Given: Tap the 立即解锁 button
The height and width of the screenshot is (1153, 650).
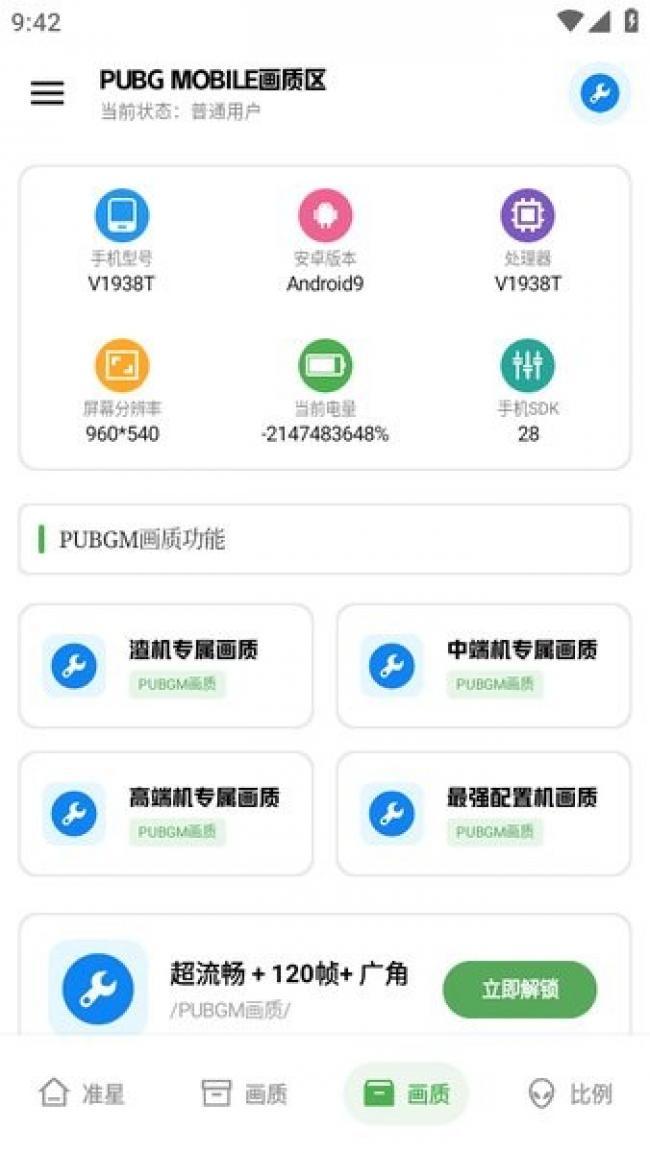Looking at the screenshot, I should point(519,990).
